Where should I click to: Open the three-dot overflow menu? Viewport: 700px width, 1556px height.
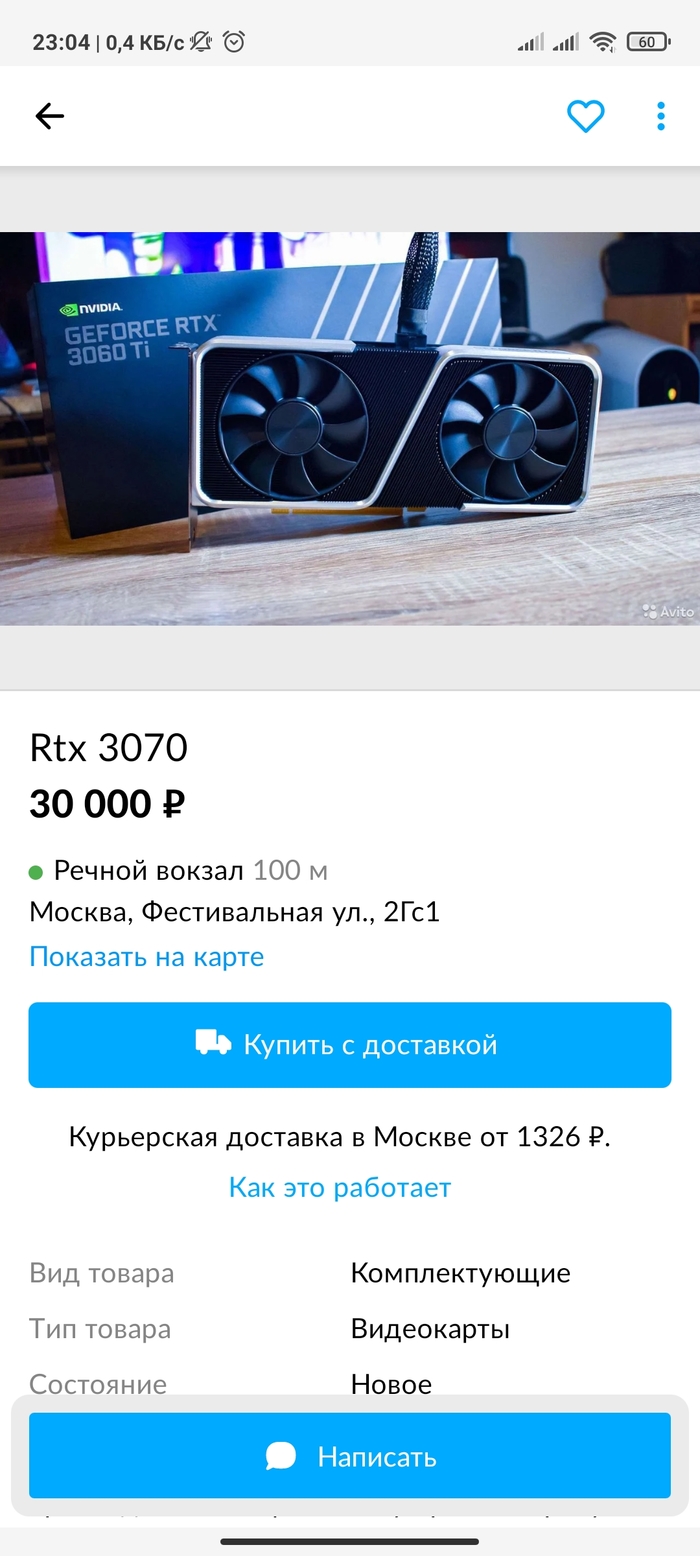(660, 116)
